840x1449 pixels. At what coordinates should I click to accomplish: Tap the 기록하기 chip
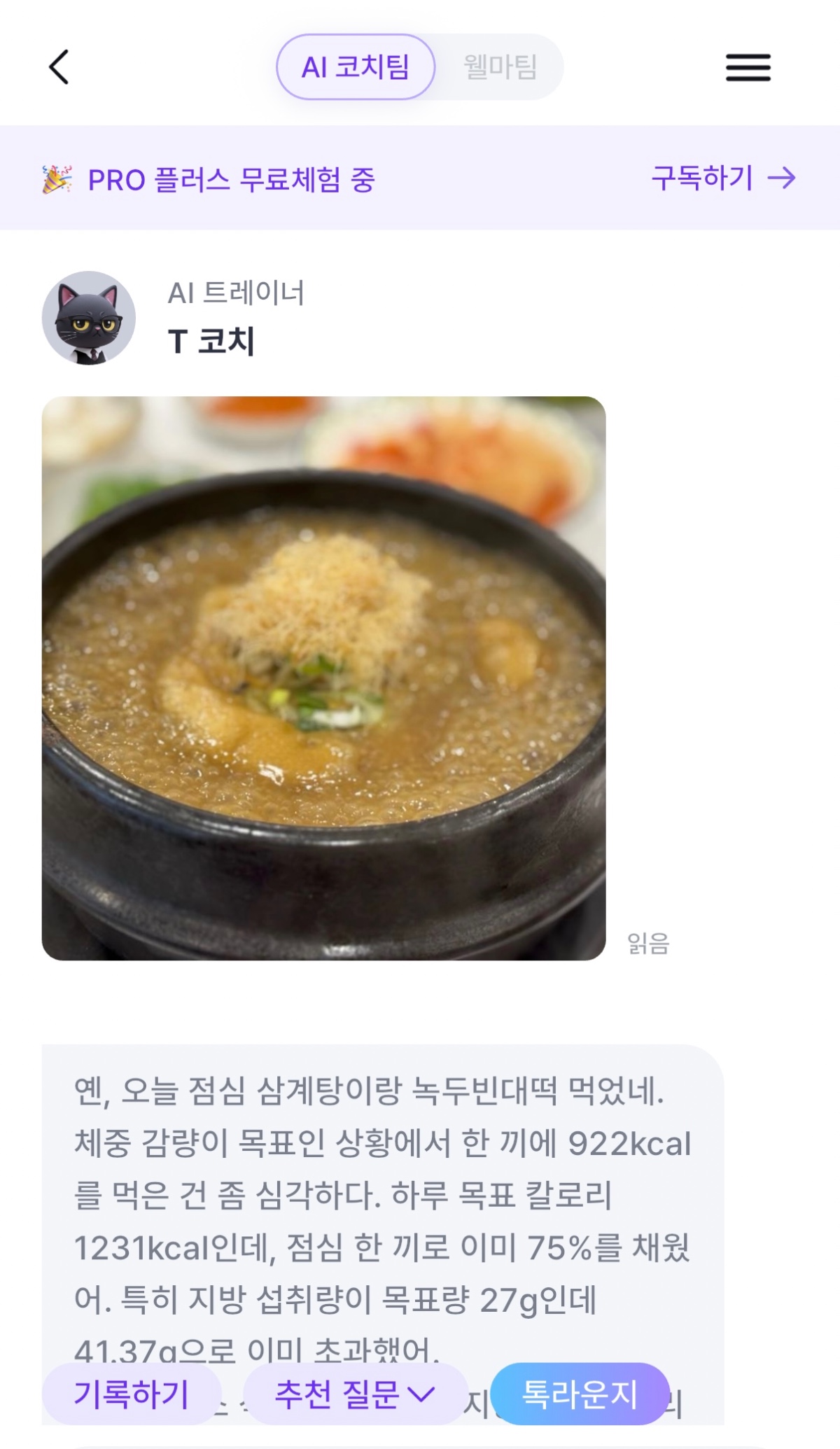tap(132, 1394)
